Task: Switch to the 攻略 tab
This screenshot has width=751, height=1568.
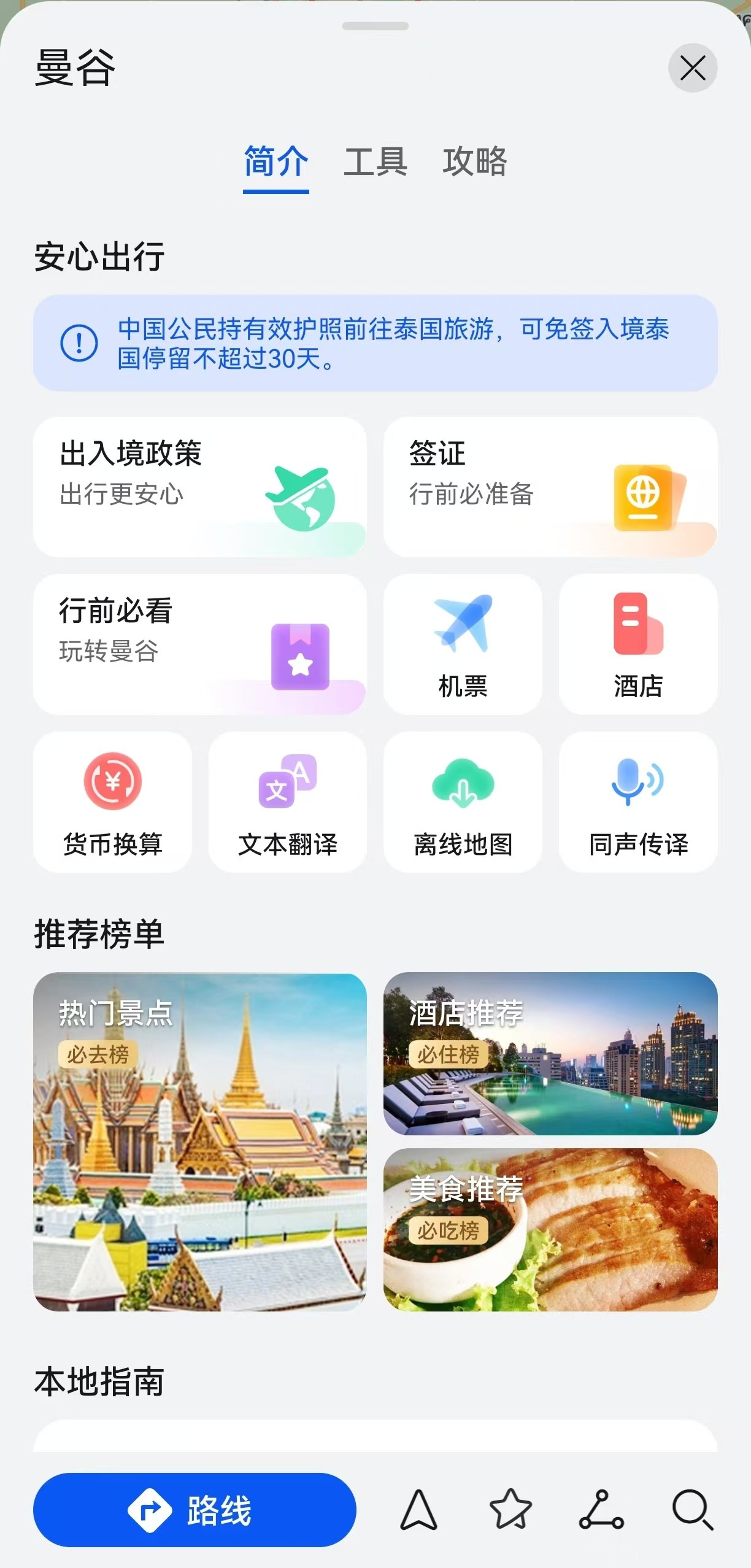Action: pyautogui.click(x=474, y=163)
